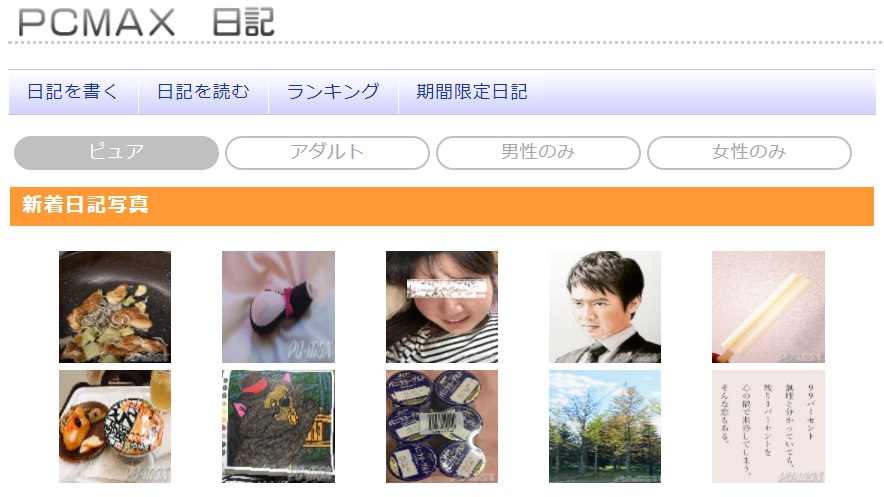Filter diaries by 男性のみ
Image resolution: width=884 pixels, height=497 pixels.
coord(538,153)
